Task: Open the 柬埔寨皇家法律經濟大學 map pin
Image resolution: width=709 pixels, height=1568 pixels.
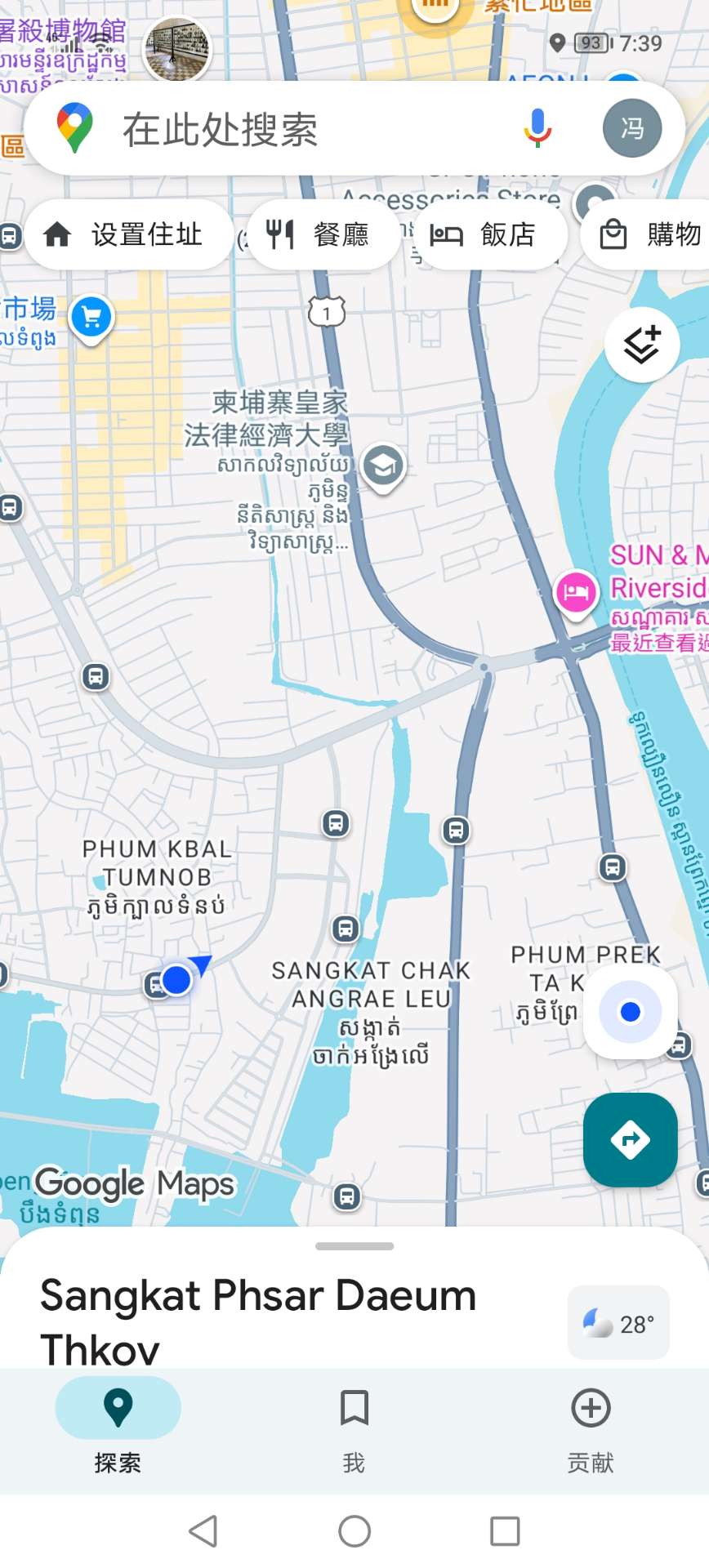Action: click(x=383, y=466)
